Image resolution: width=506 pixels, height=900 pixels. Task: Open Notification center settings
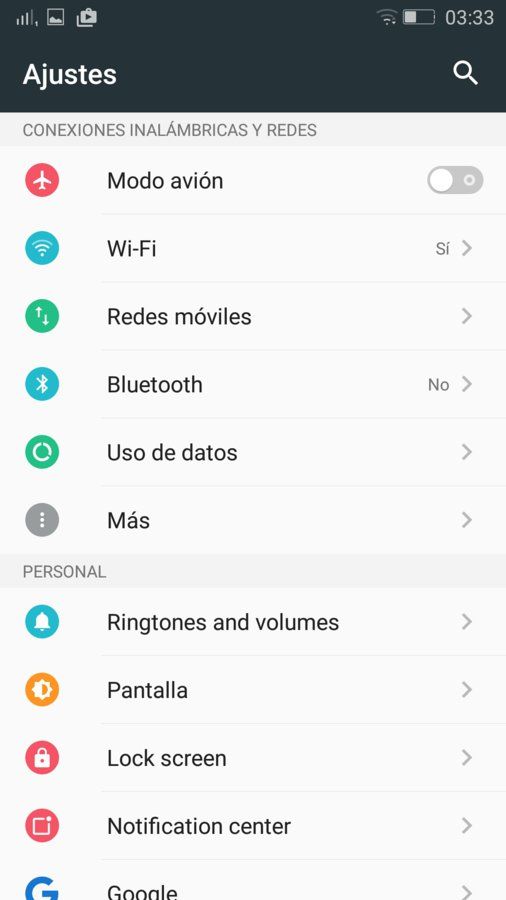point(253,825)
